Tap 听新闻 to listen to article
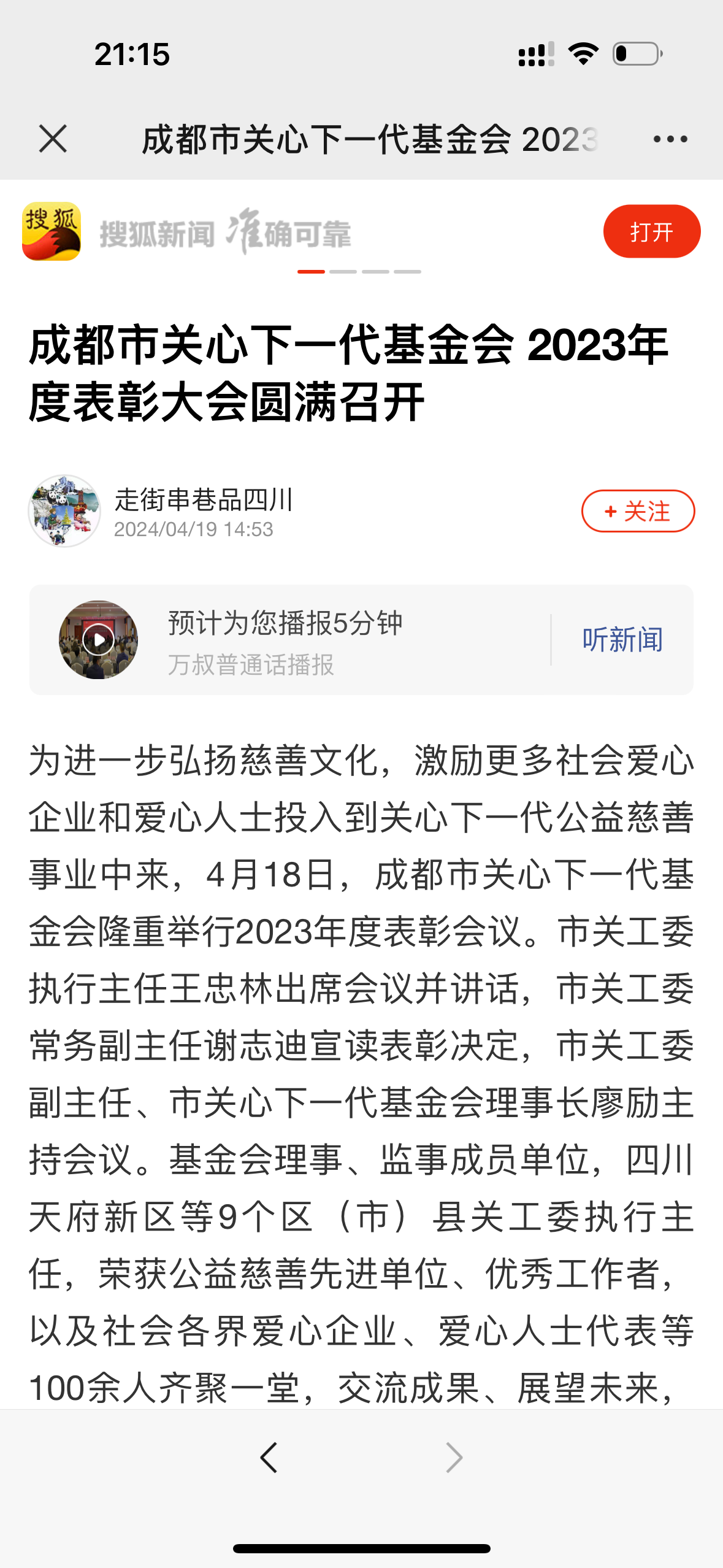 (x=622, y=640)
